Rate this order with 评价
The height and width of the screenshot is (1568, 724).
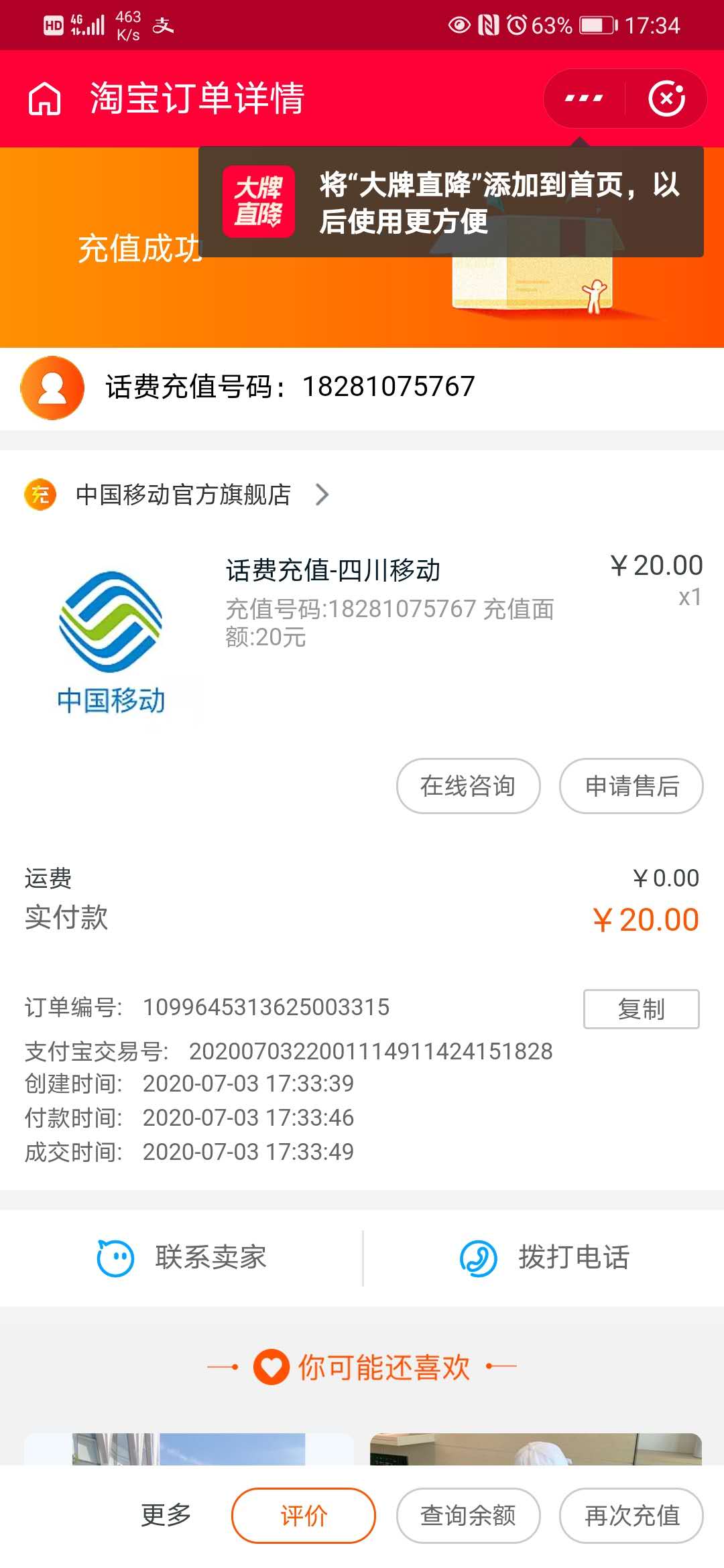[304, 1515]
